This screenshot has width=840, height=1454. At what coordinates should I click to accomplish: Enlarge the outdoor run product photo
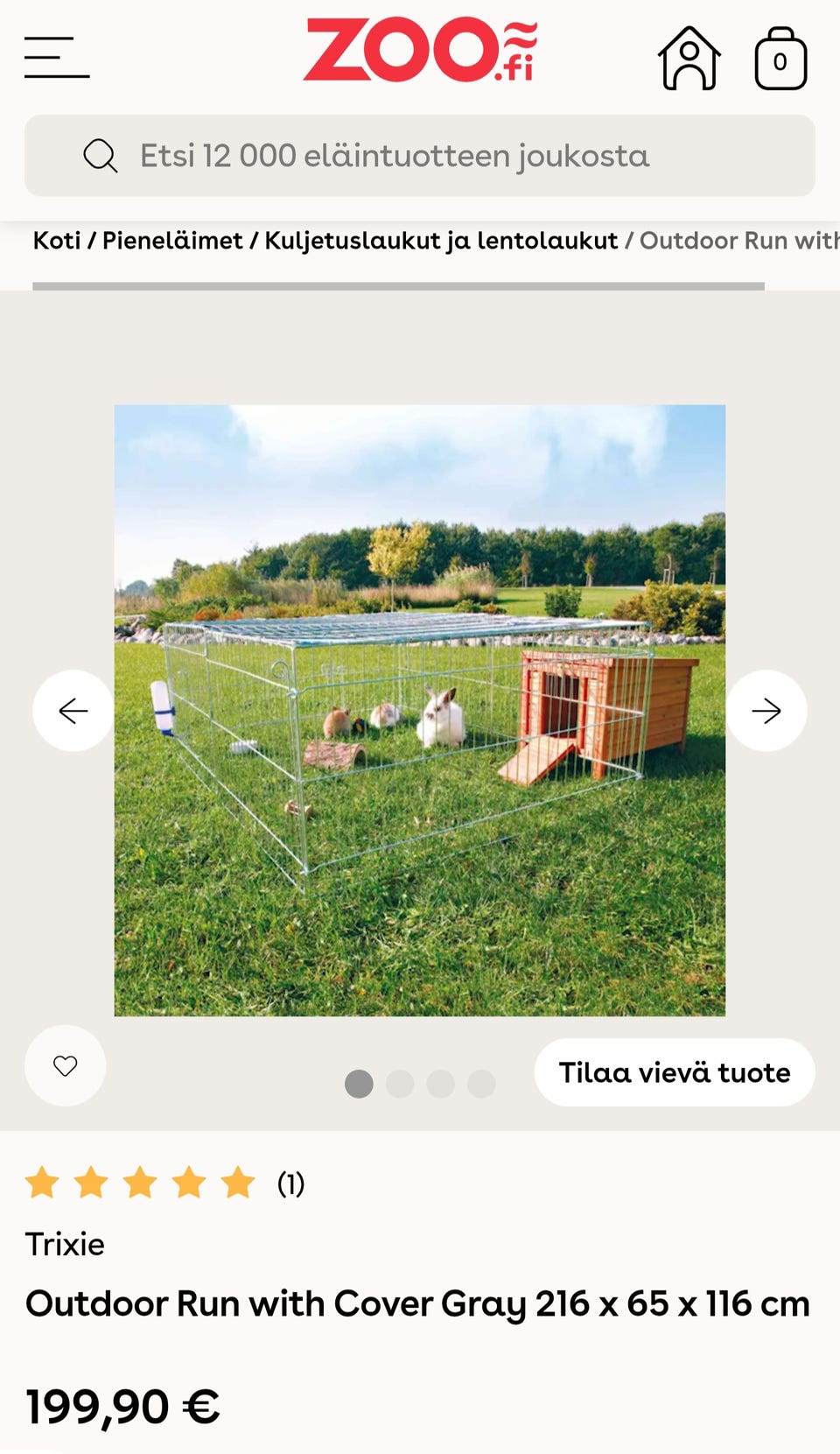click(420, 710)
